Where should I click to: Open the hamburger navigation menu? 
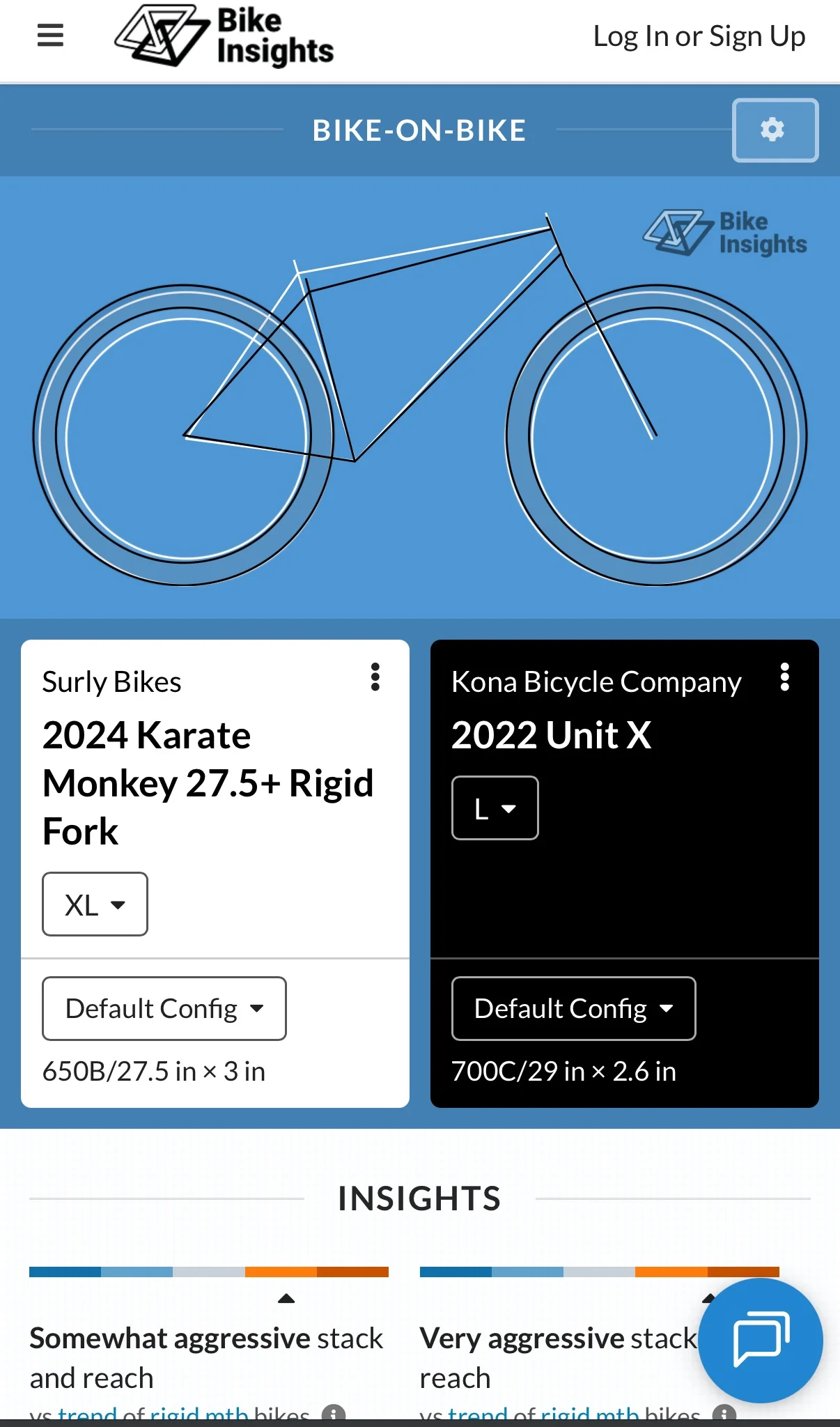50,35
